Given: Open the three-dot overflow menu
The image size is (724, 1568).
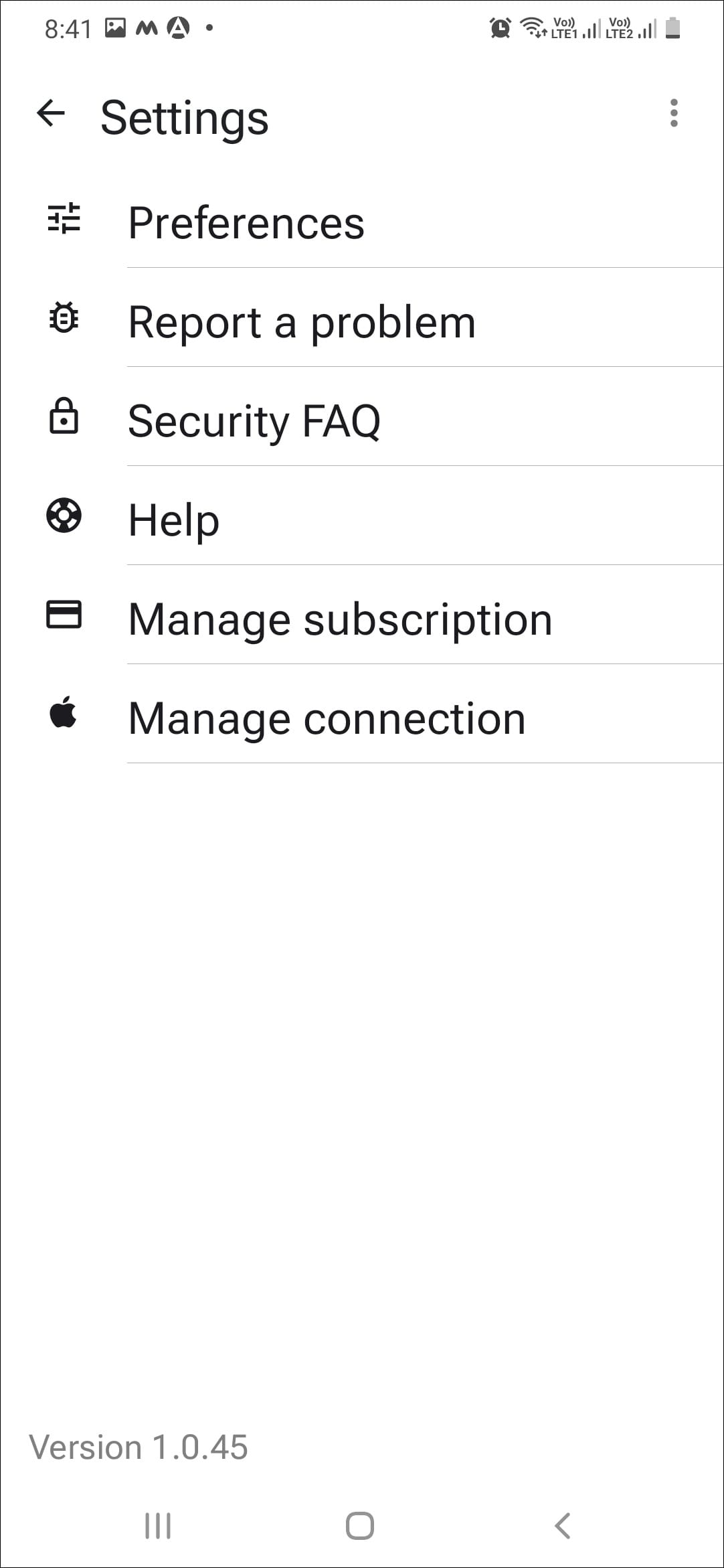Looking at the screenshot, I should (673, 113).
